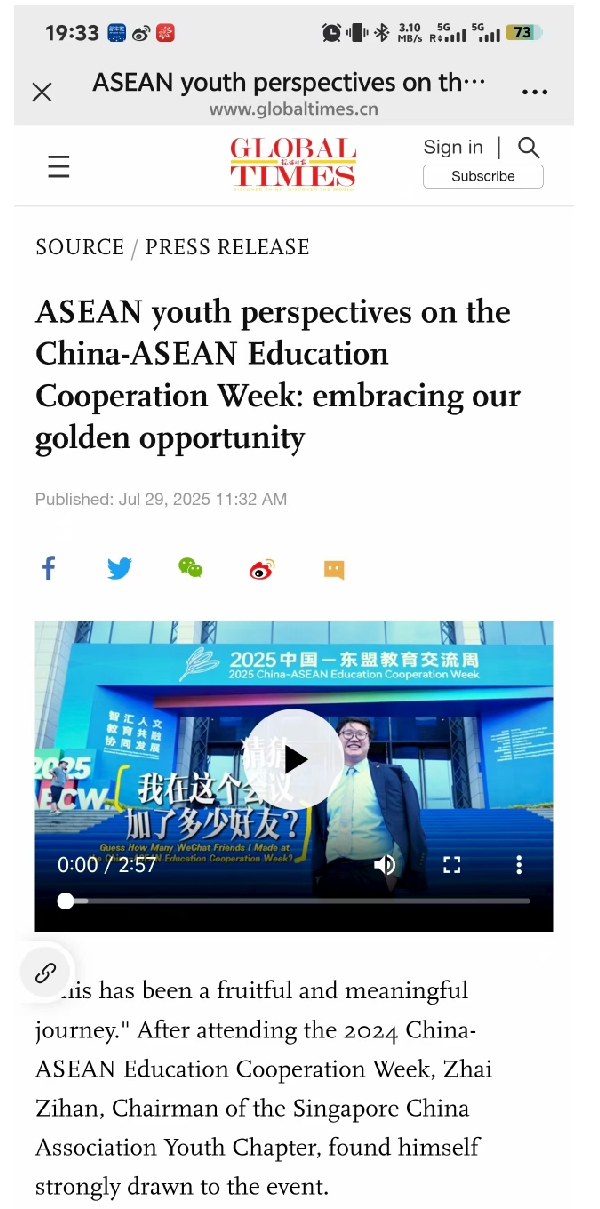The width and height of the screenshot is (600, 1209).
Task: Mute the video sound
Action: pos(385,865)
